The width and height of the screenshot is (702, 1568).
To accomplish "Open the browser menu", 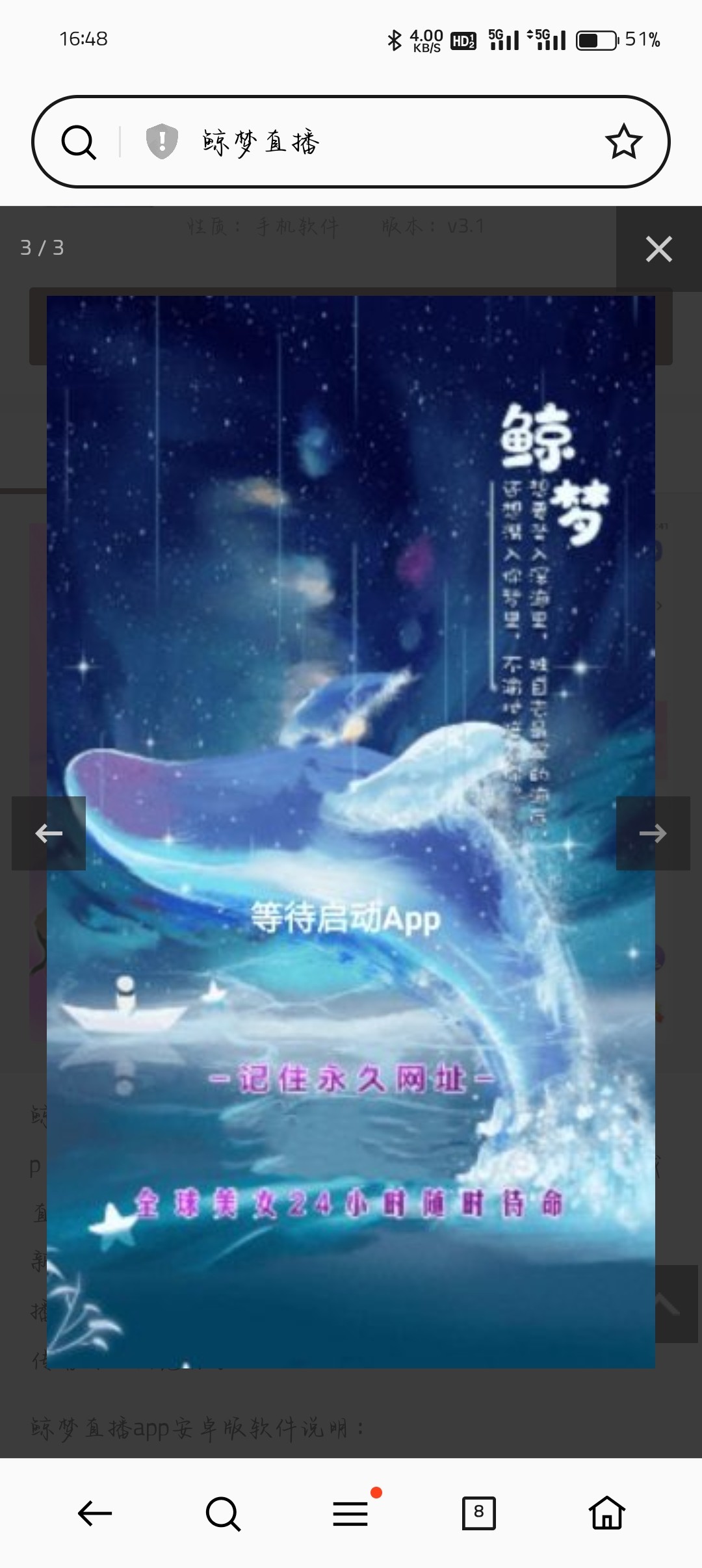I will 351,1513.
